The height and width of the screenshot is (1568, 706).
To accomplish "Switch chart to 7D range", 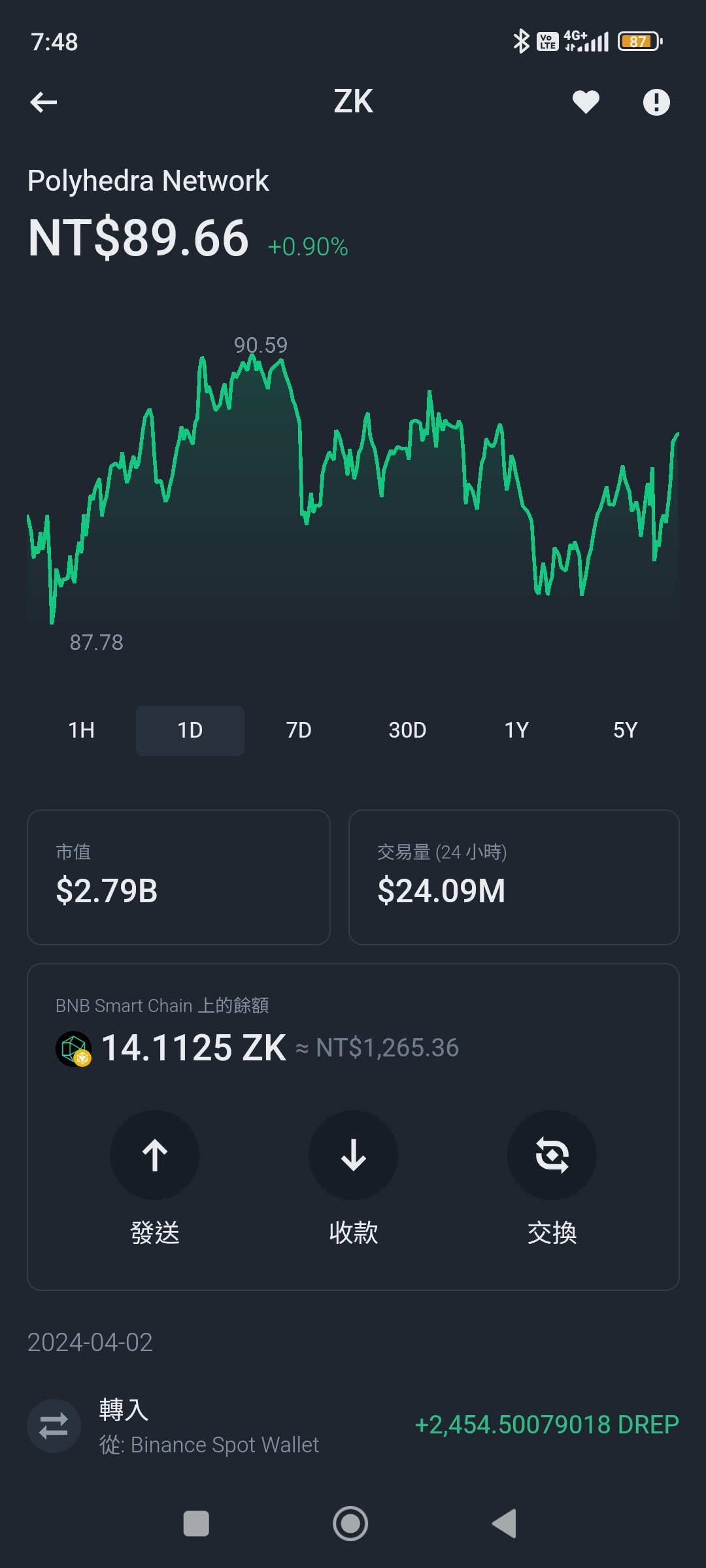I will [x=299, y=730].
